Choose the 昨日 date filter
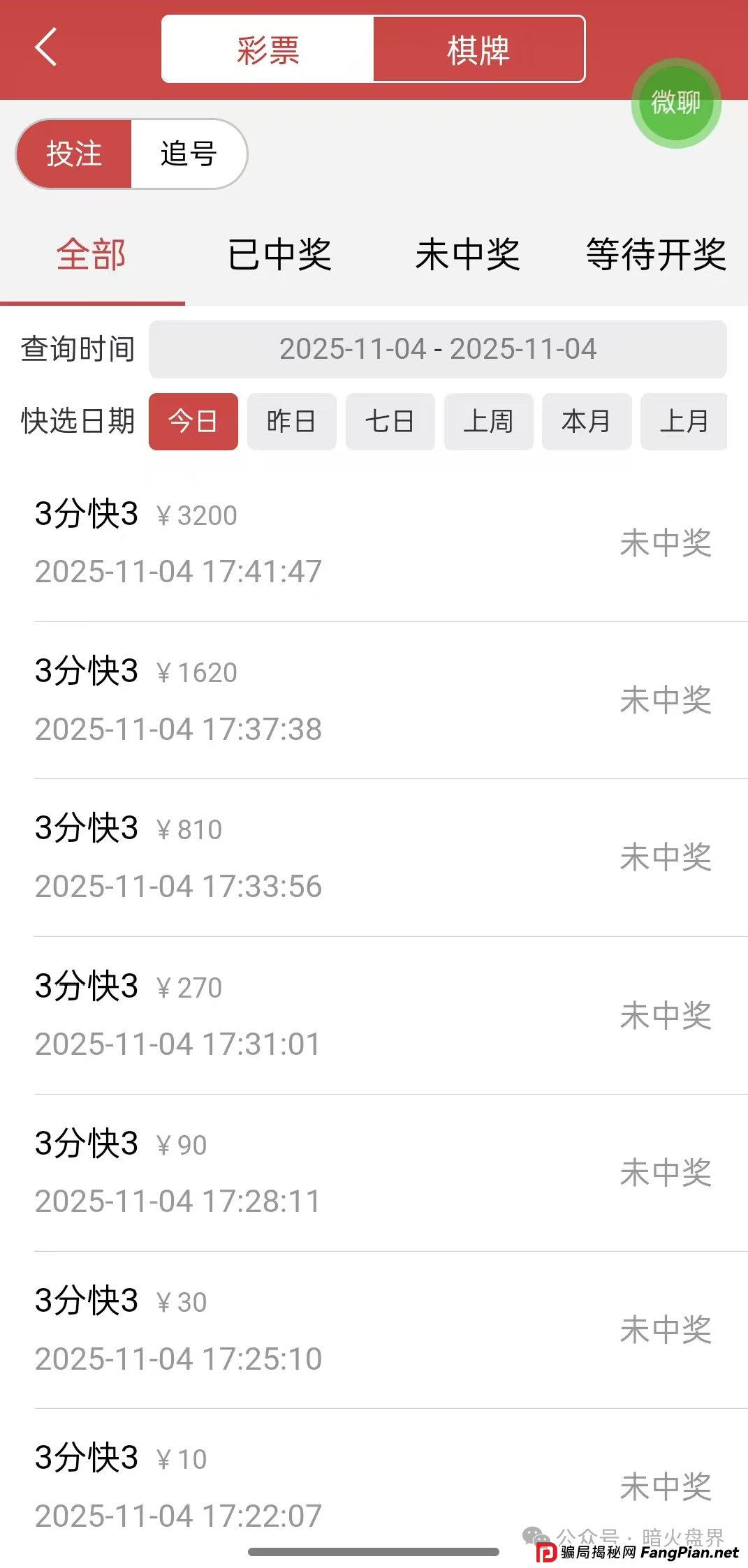This screenshot has height=1568, width=748. [291, 422]
